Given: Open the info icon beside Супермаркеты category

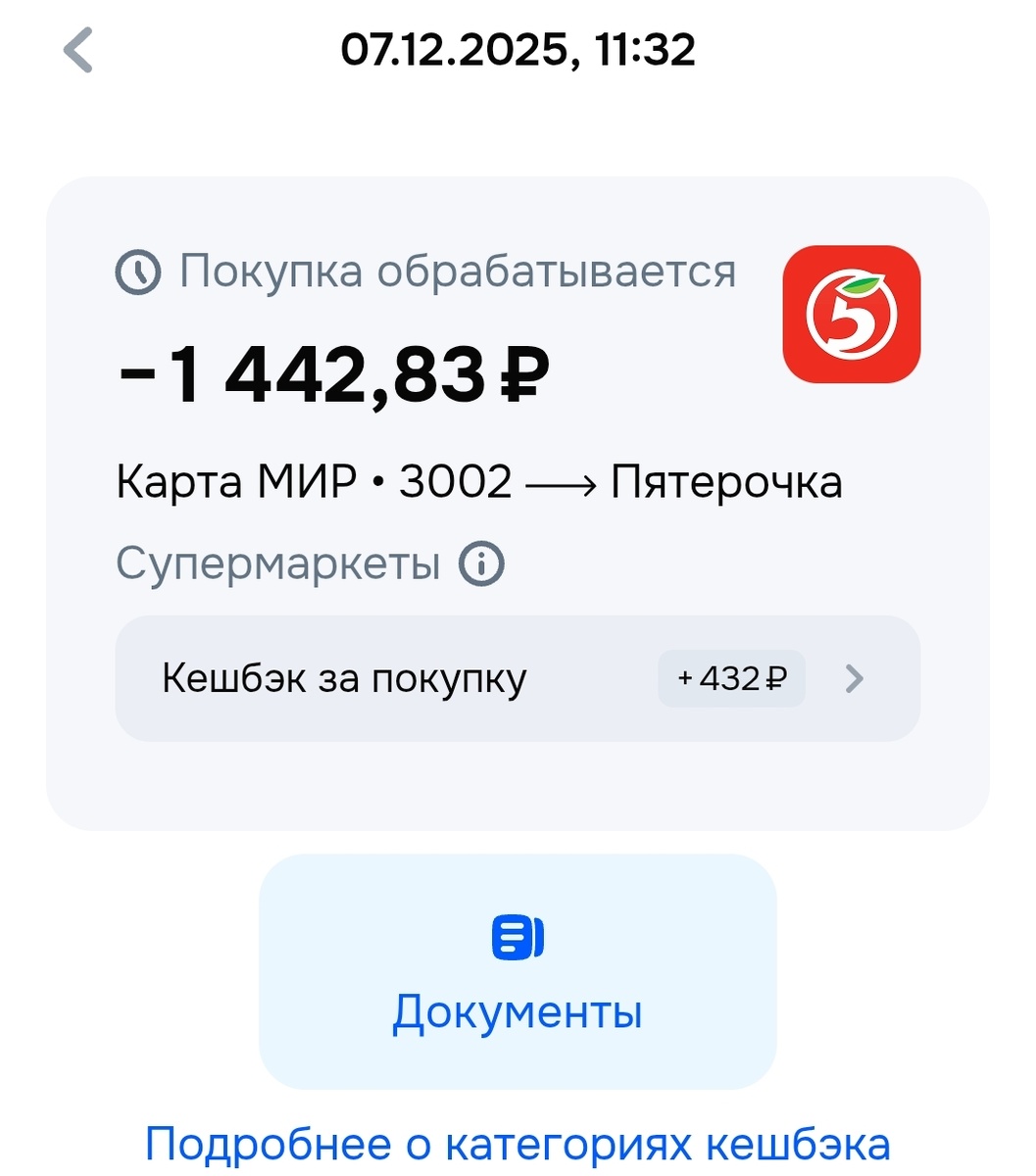Looking at the screenshot, I should pyautogui.click(x=481, y=562).
